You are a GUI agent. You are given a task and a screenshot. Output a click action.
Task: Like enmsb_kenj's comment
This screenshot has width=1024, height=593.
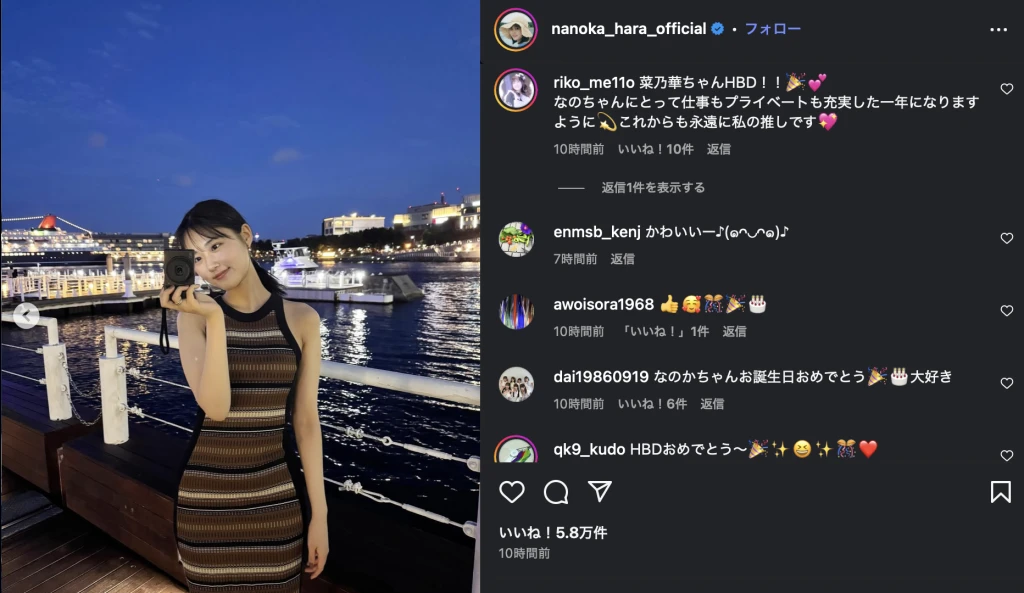click(x=1006, y=238)
